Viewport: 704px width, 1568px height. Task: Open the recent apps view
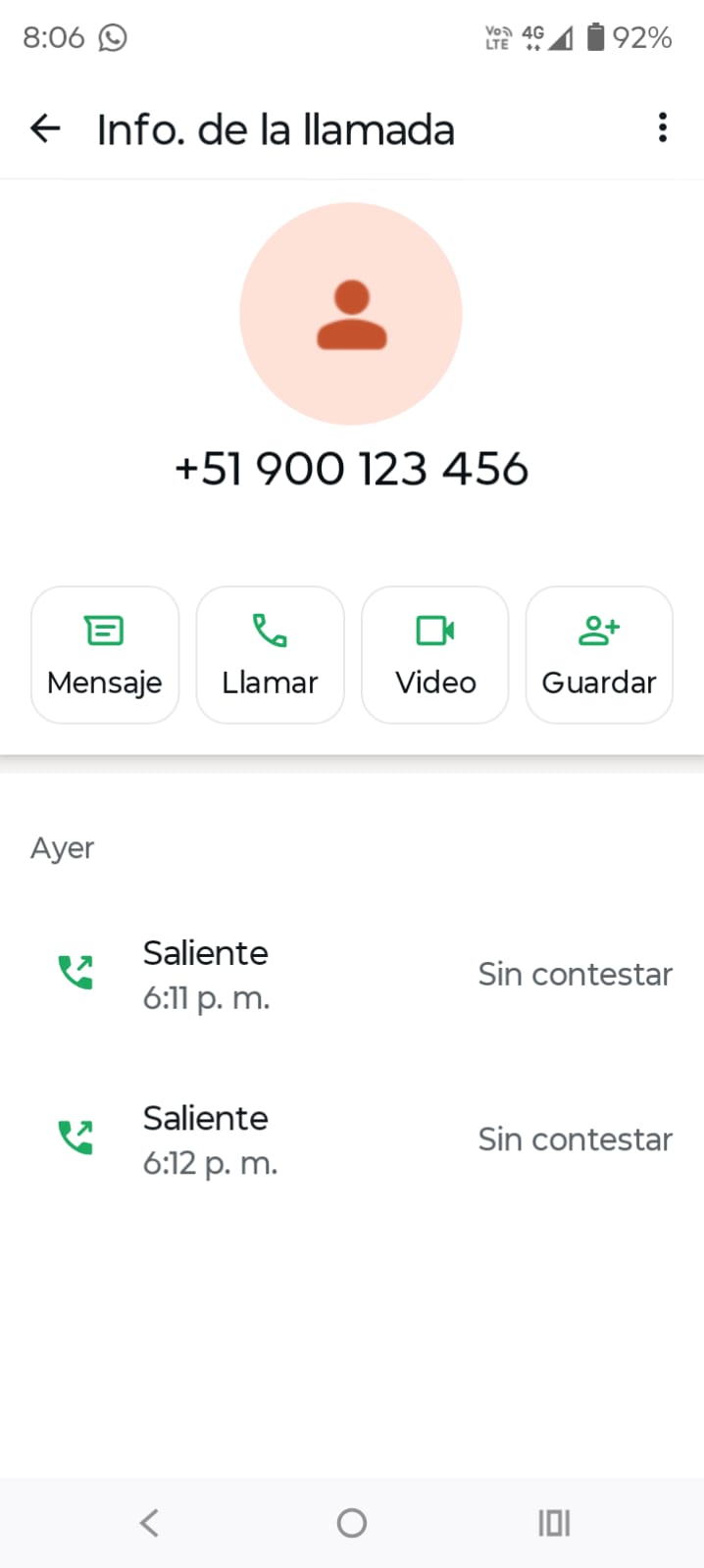[x=554, y=1522]
